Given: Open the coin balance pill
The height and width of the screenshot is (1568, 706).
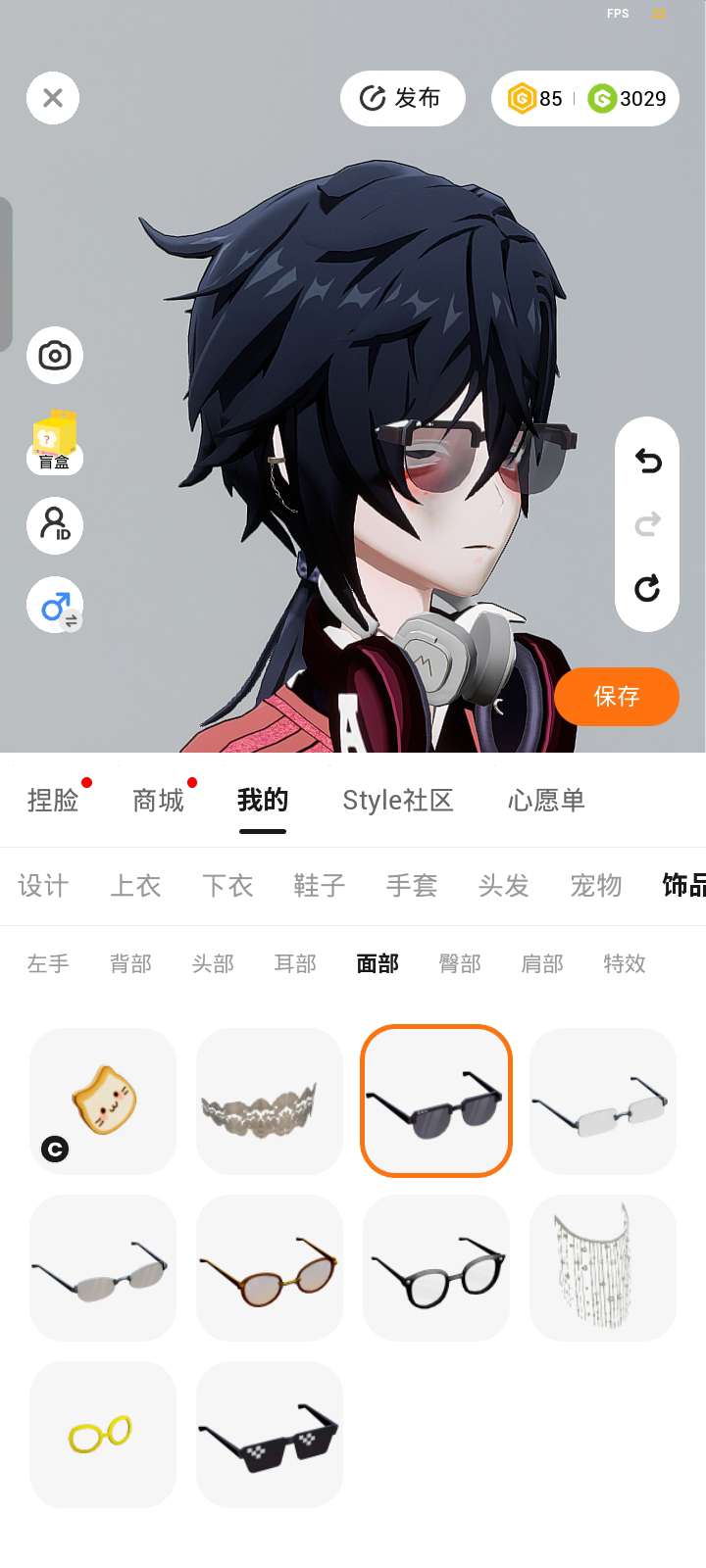Looking at the screenshot, I should (x=585, y=98).
